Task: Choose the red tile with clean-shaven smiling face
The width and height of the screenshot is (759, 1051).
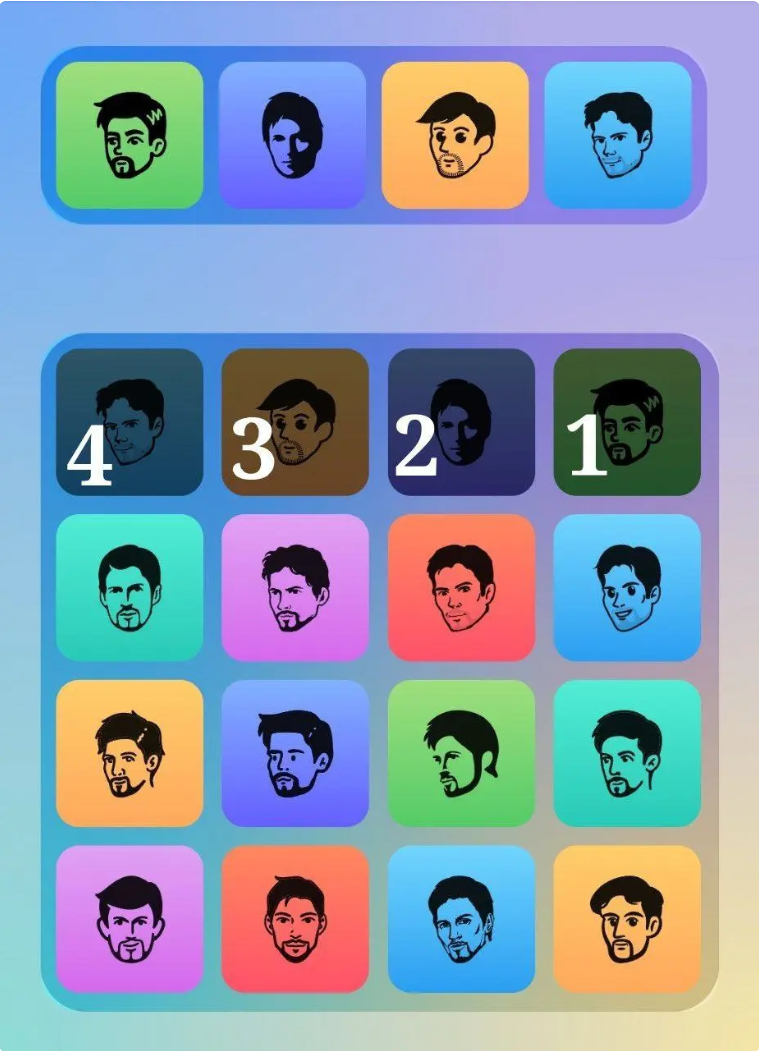Action: (x=461, y=588)
